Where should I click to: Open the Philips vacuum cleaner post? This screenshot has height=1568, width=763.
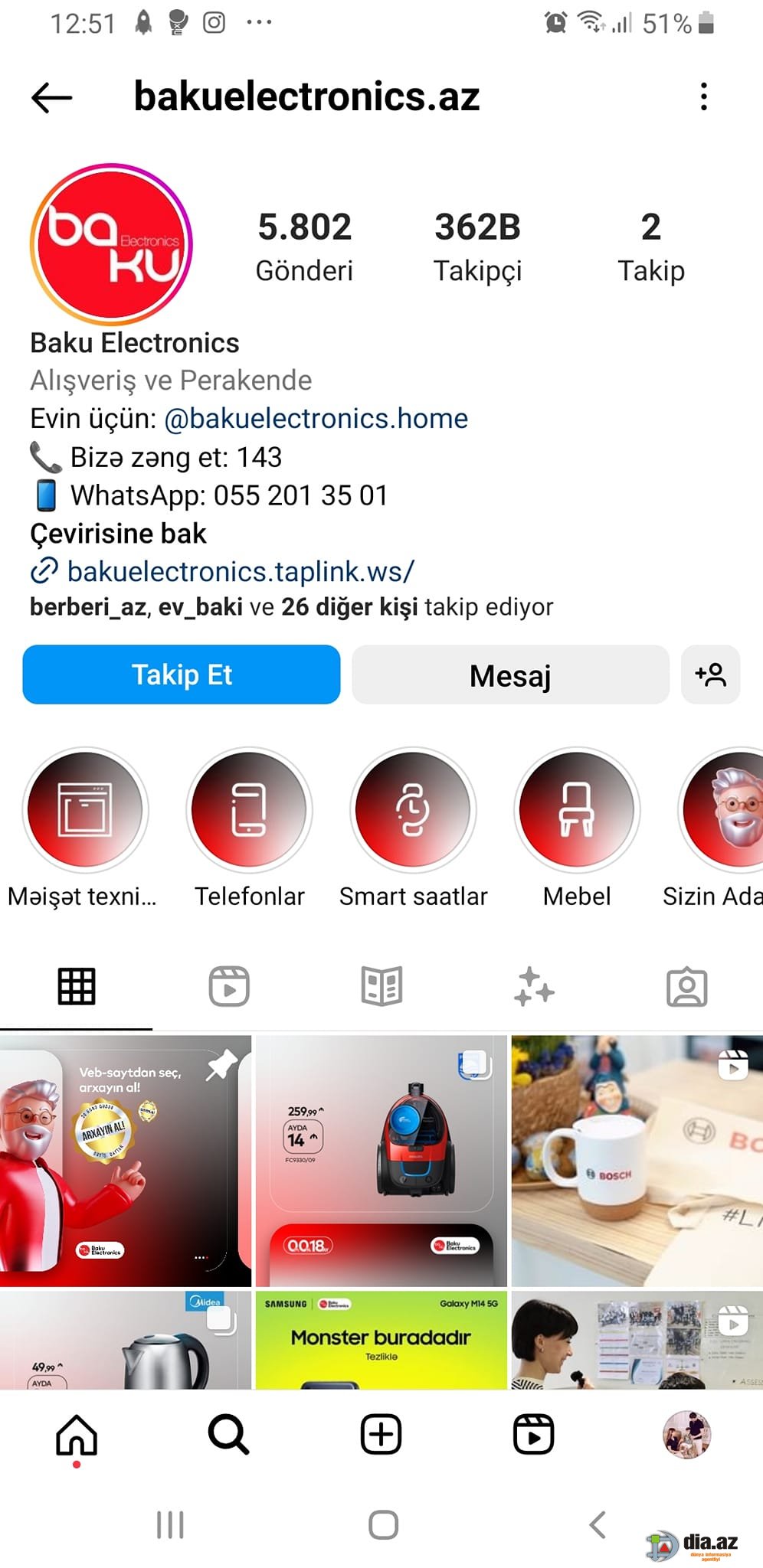tap(381, 1161)
